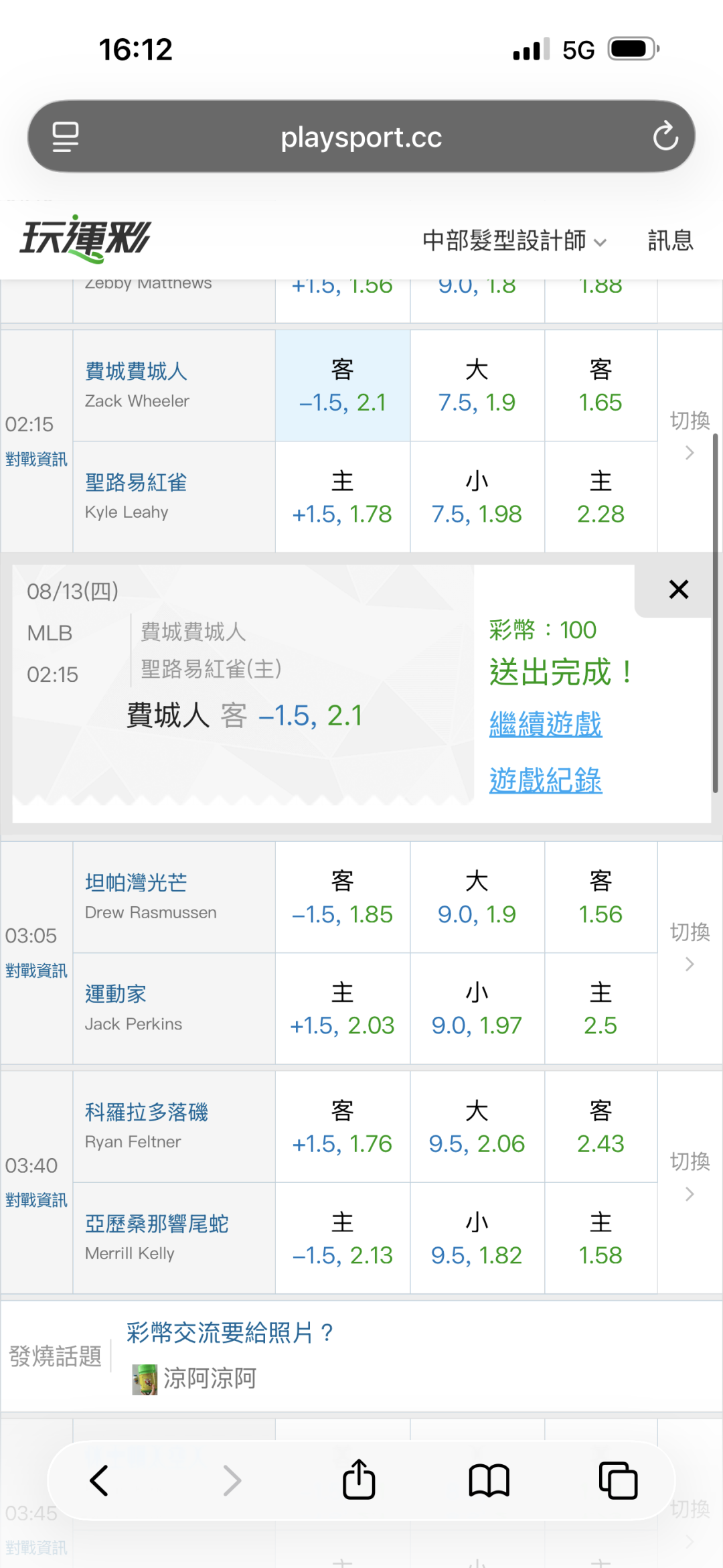Open the Safari share sheet

[359, 1480]
